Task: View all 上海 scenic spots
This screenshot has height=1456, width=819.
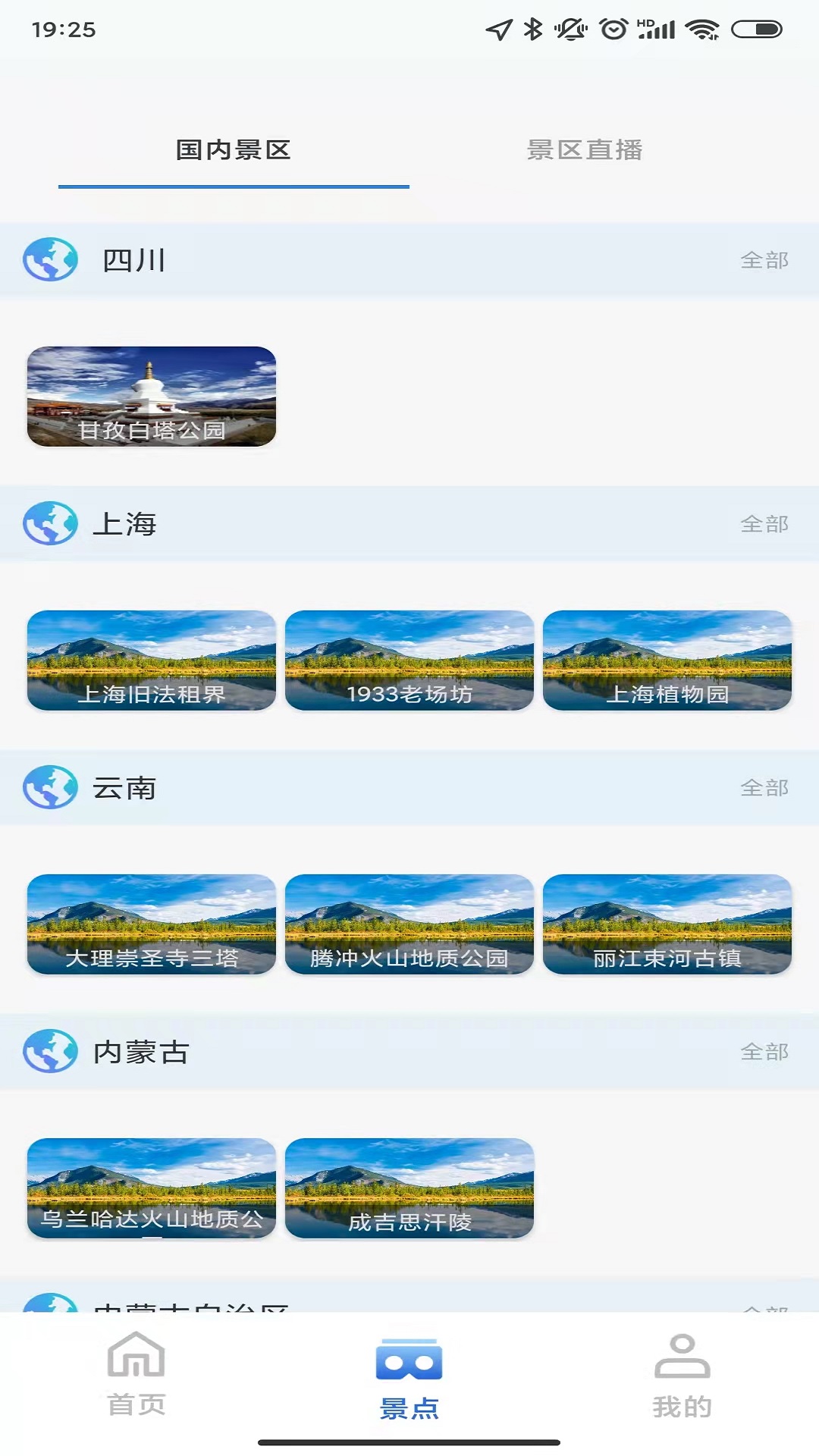Action: [764, 524]
